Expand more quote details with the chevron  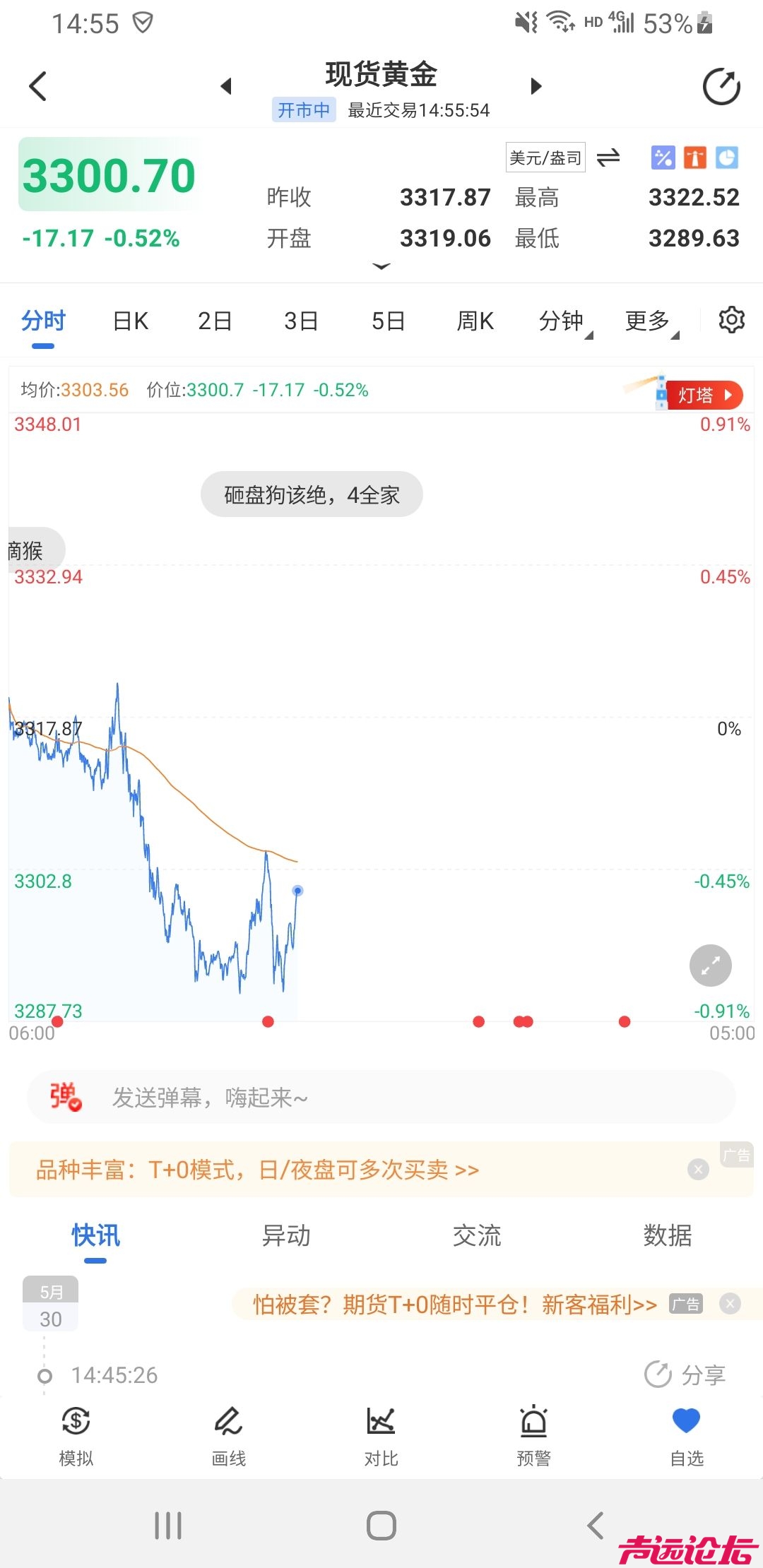pyautogui.click(x=381, y=266)
